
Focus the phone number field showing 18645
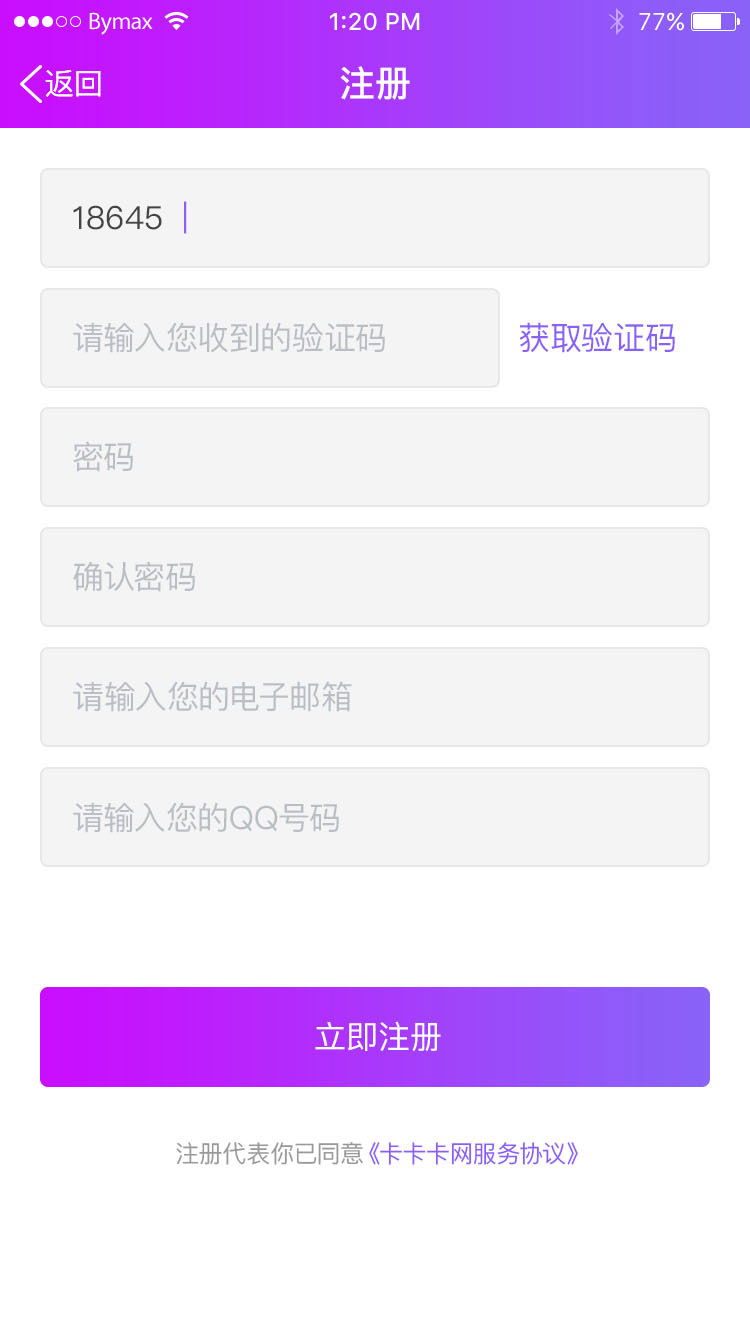[374, 218]
